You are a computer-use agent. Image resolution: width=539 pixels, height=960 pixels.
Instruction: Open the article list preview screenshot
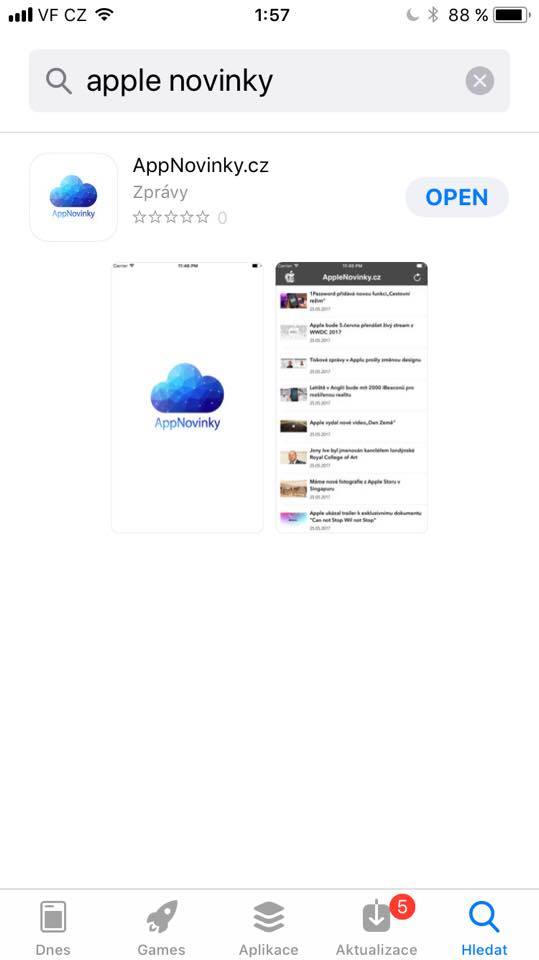[352, 397]
